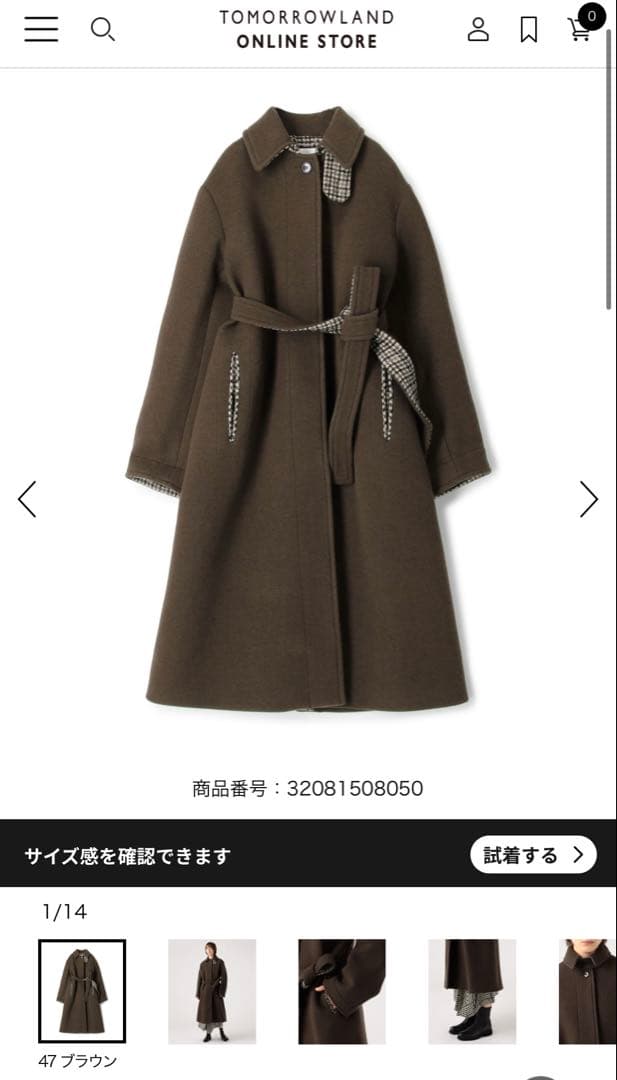Viewport: 617px width, 1080px height.
Task: Open the hamburger menu
Action: (41, 29)
